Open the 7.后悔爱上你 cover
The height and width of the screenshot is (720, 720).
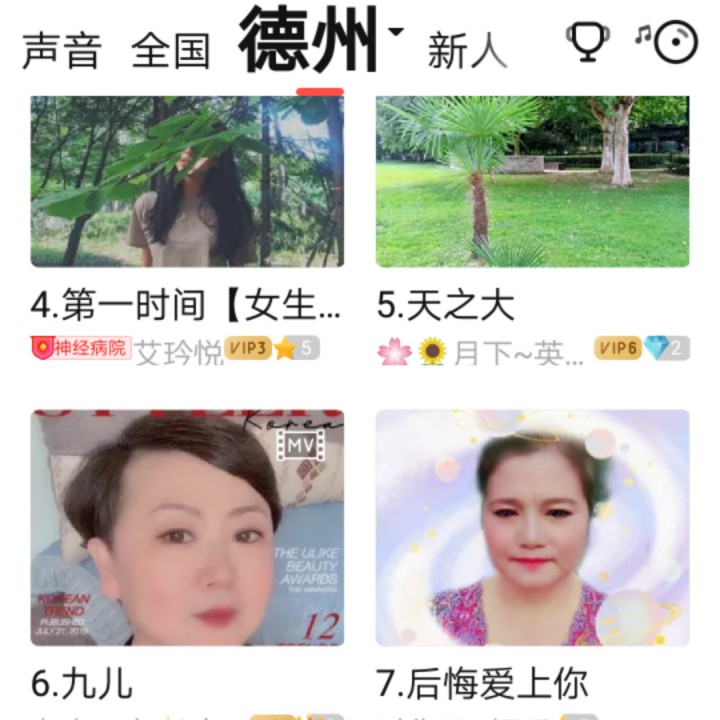click(x=532, y=527)
